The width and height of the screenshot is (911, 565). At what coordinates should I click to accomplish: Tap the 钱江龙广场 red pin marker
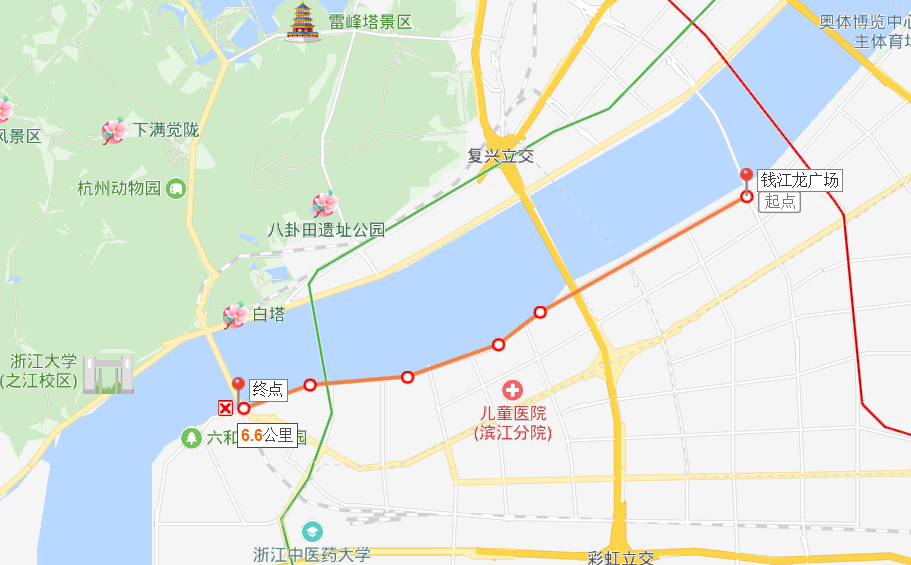(x=746, y=176)
